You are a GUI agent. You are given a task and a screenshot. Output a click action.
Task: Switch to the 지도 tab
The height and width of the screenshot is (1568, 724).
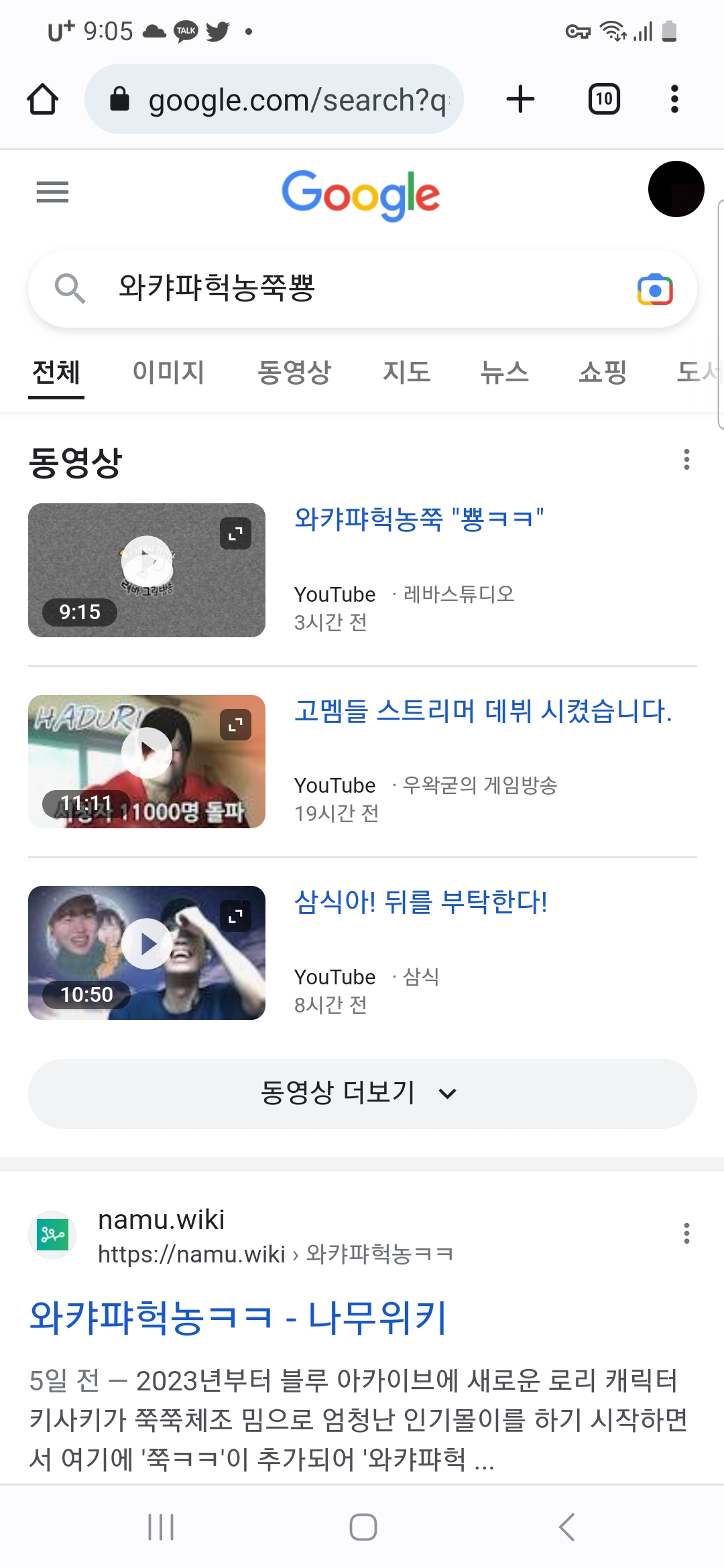point(406,372)
